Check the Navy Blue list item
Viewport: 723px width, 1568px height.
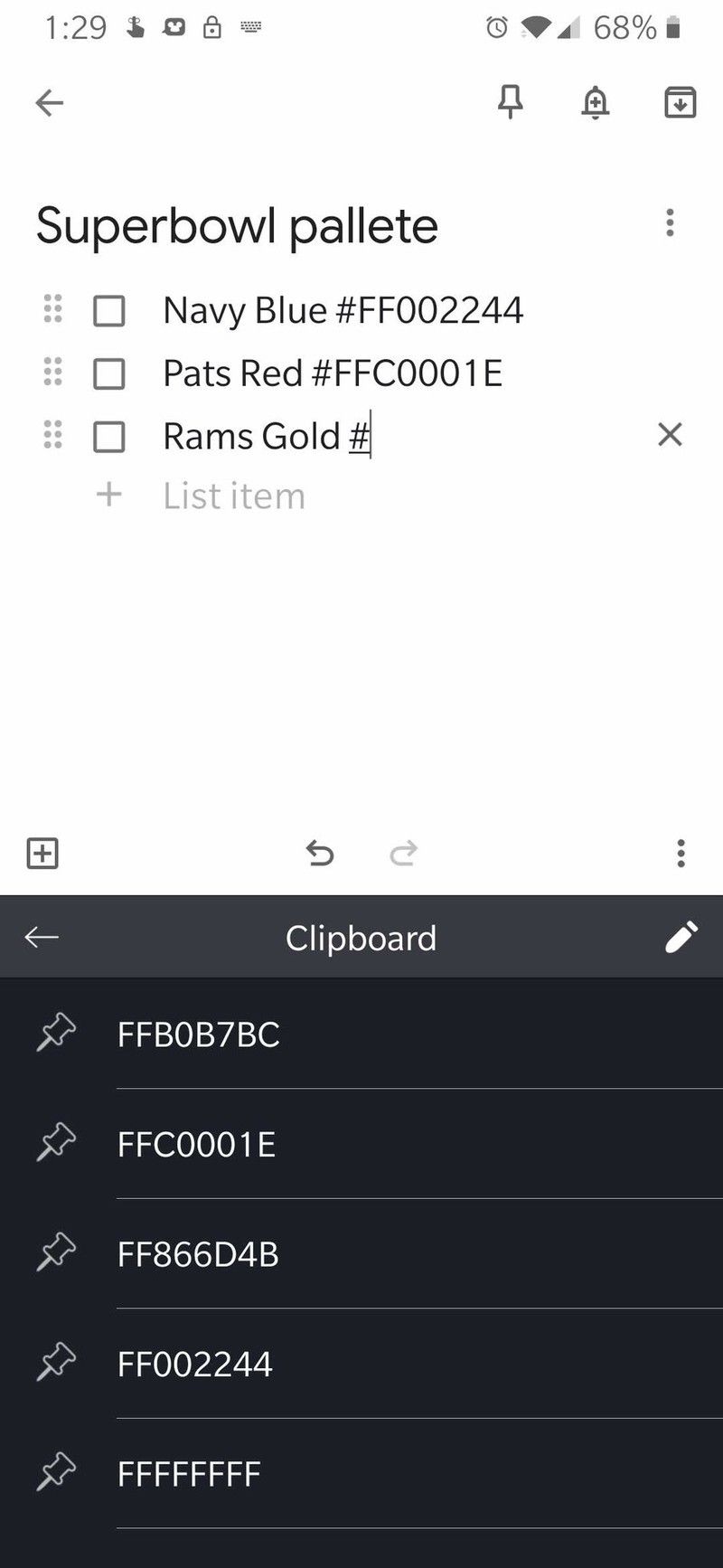tap(109, 311)
